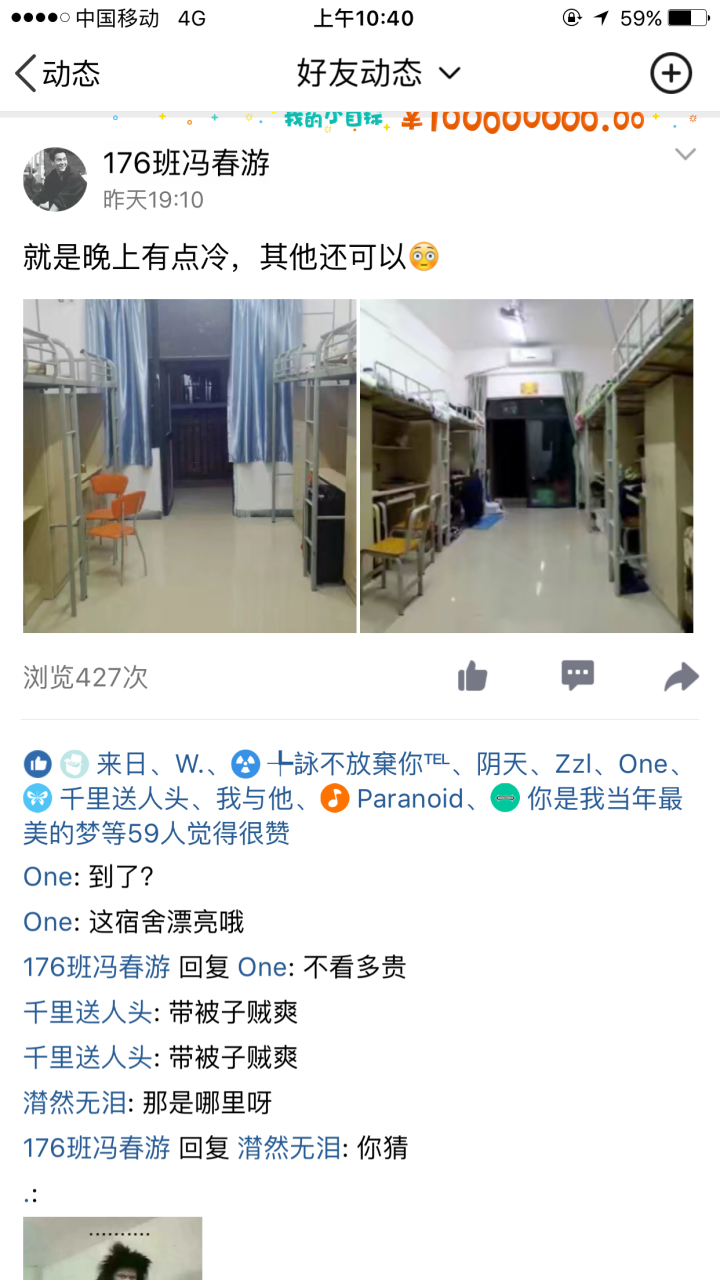Image resolution: width=720 pixels, height=1280 pixels.
Task: View the dorm photo with orange chairs
Action: 190,466
